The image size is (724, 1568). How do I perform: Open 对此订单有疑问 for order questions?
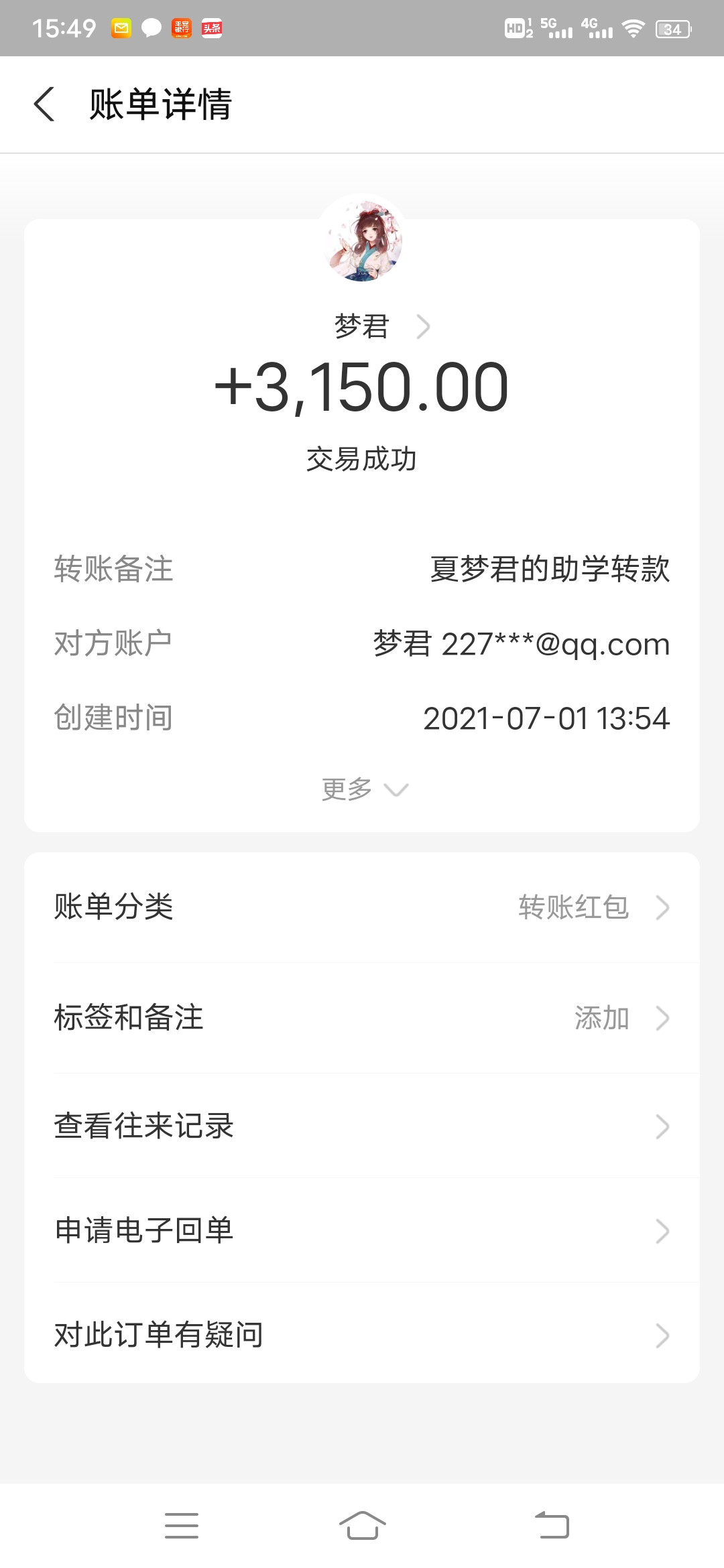362,1335
